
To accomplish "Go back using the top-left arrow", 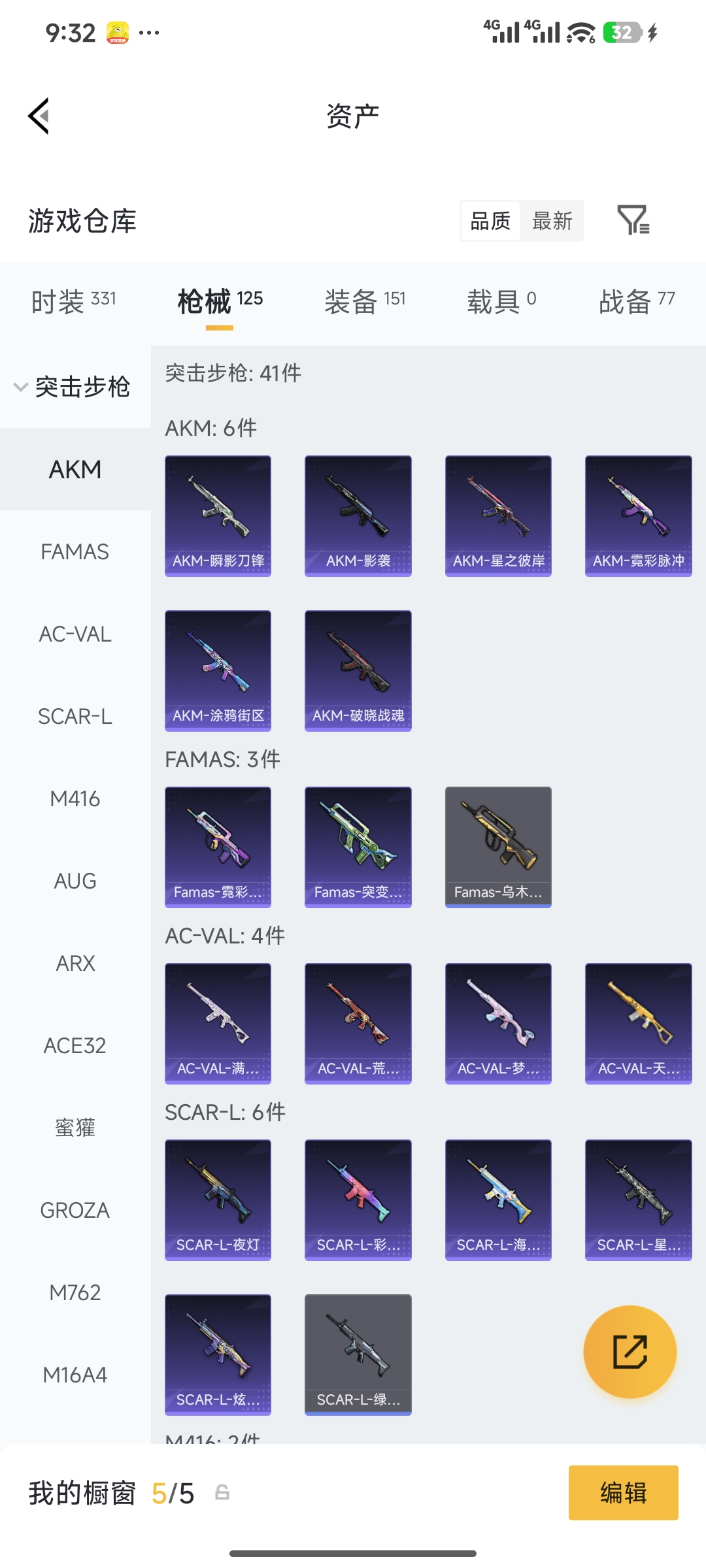I will pos(39,116).
